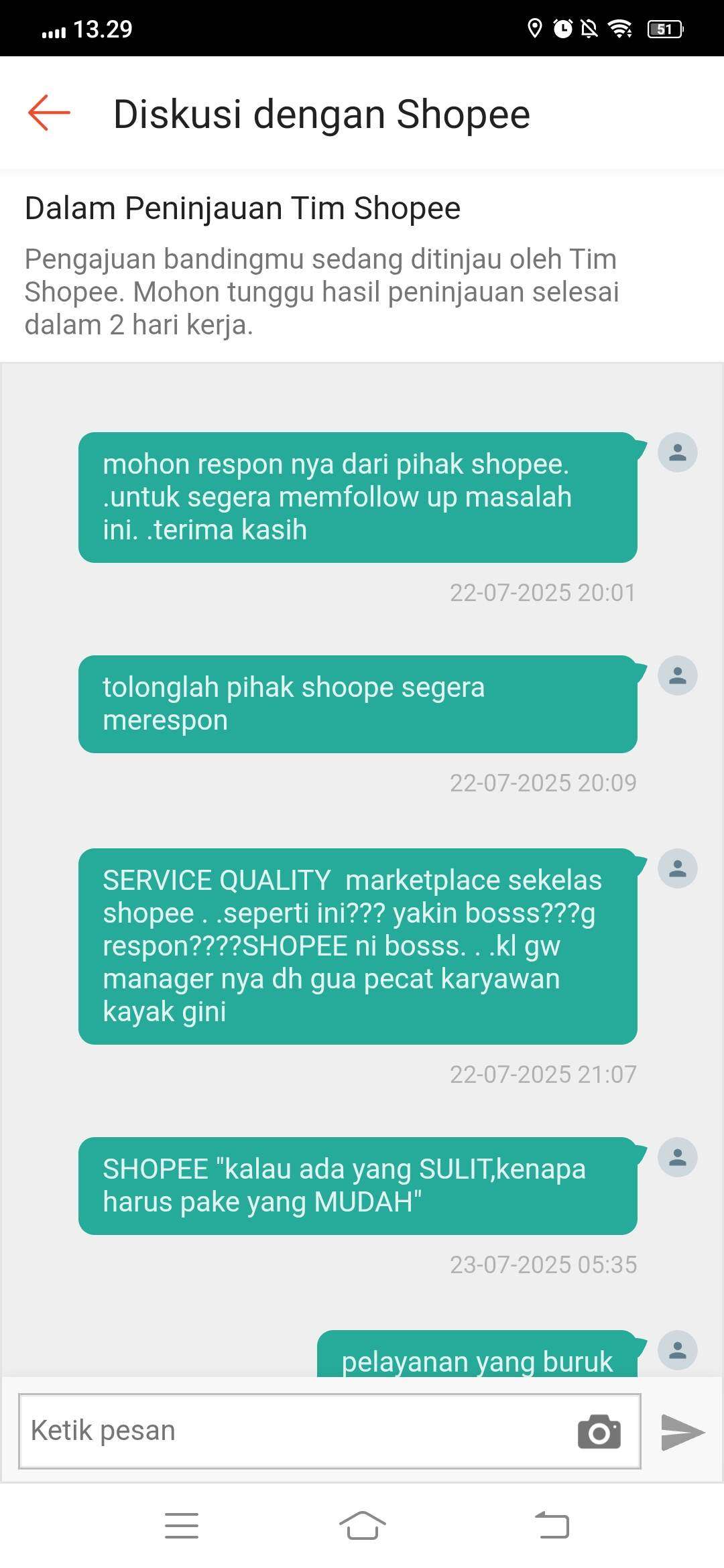Open the system recent apps menu button

point(182,1526)
